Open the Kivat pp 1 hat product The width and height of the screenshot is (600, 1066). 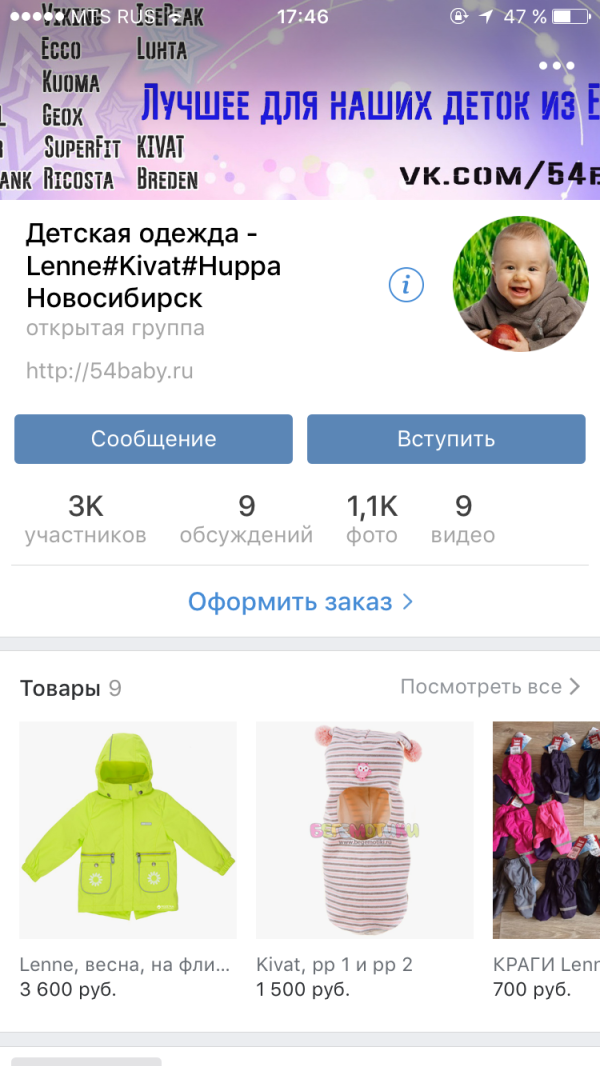(x=364, y=830)
